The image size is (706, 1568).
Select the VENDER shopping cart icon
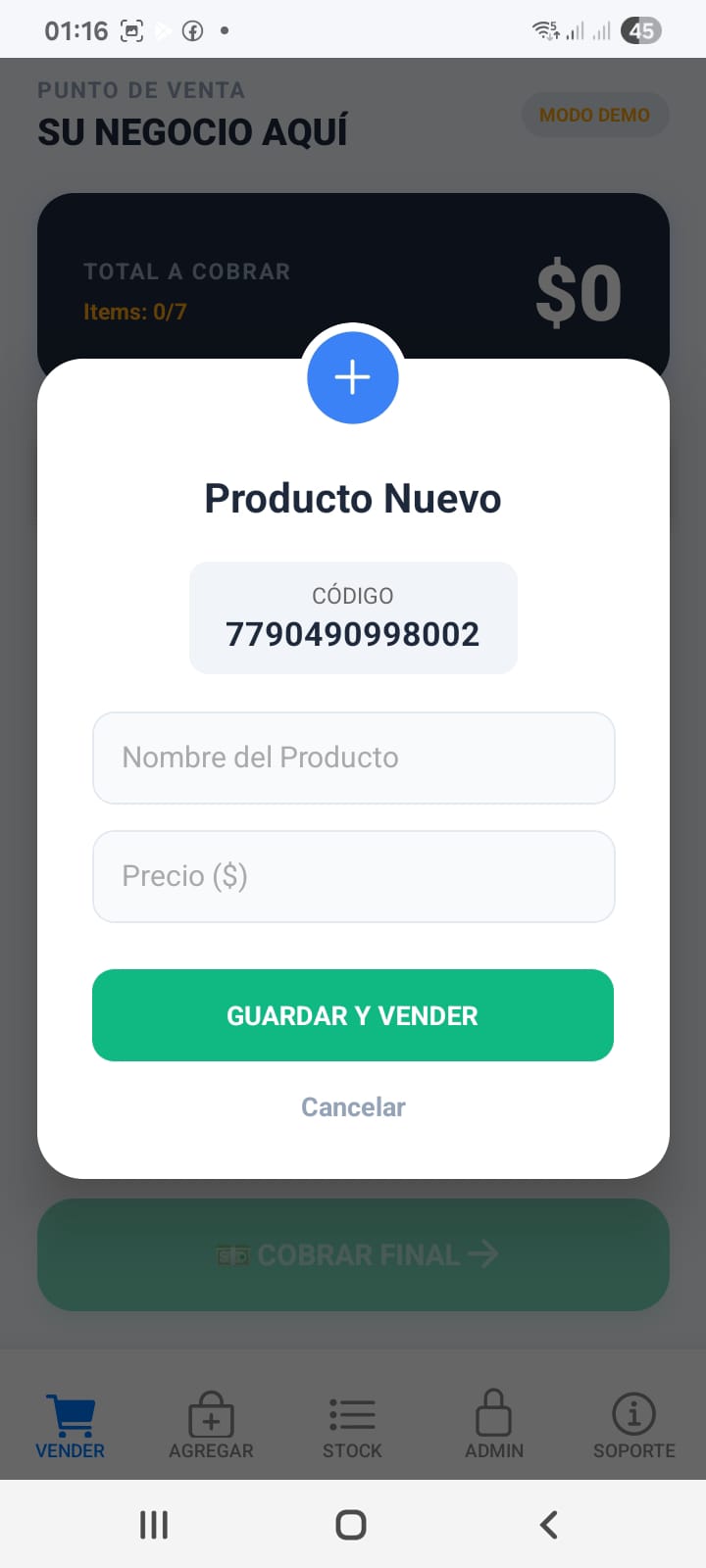point(70,1413)
